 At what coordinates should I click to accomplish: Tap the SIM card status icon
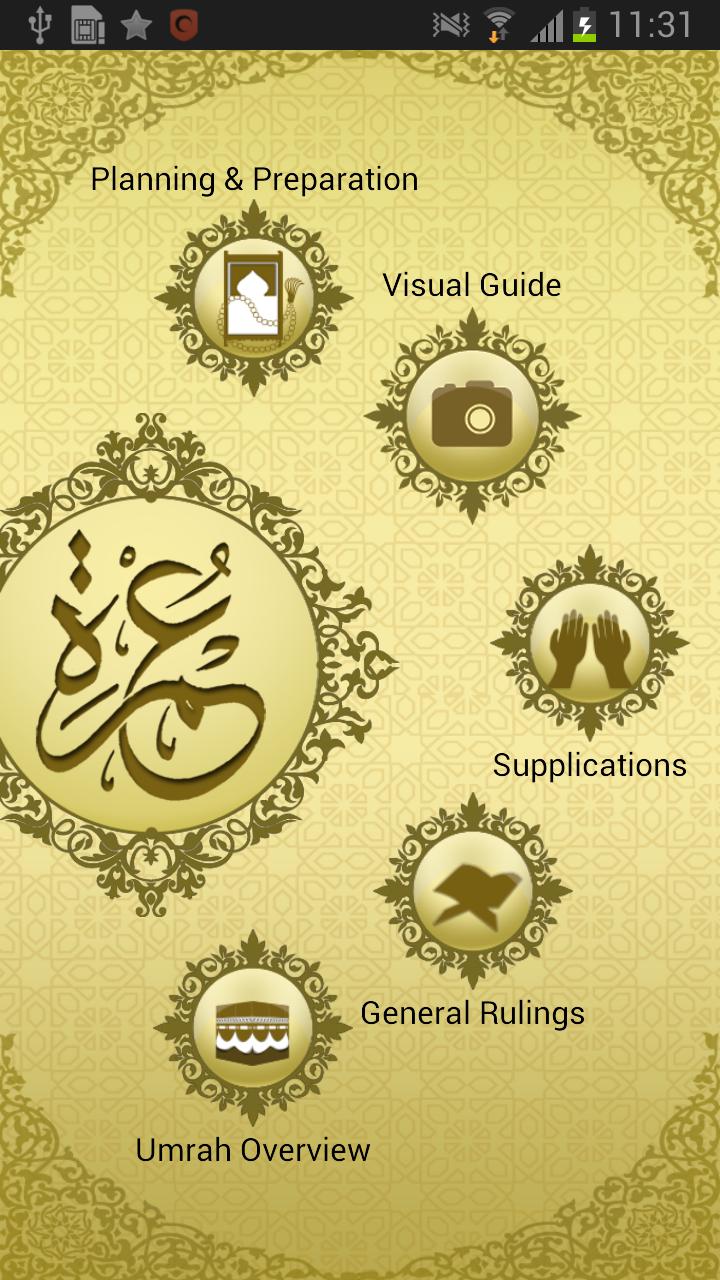click(85, 22)
